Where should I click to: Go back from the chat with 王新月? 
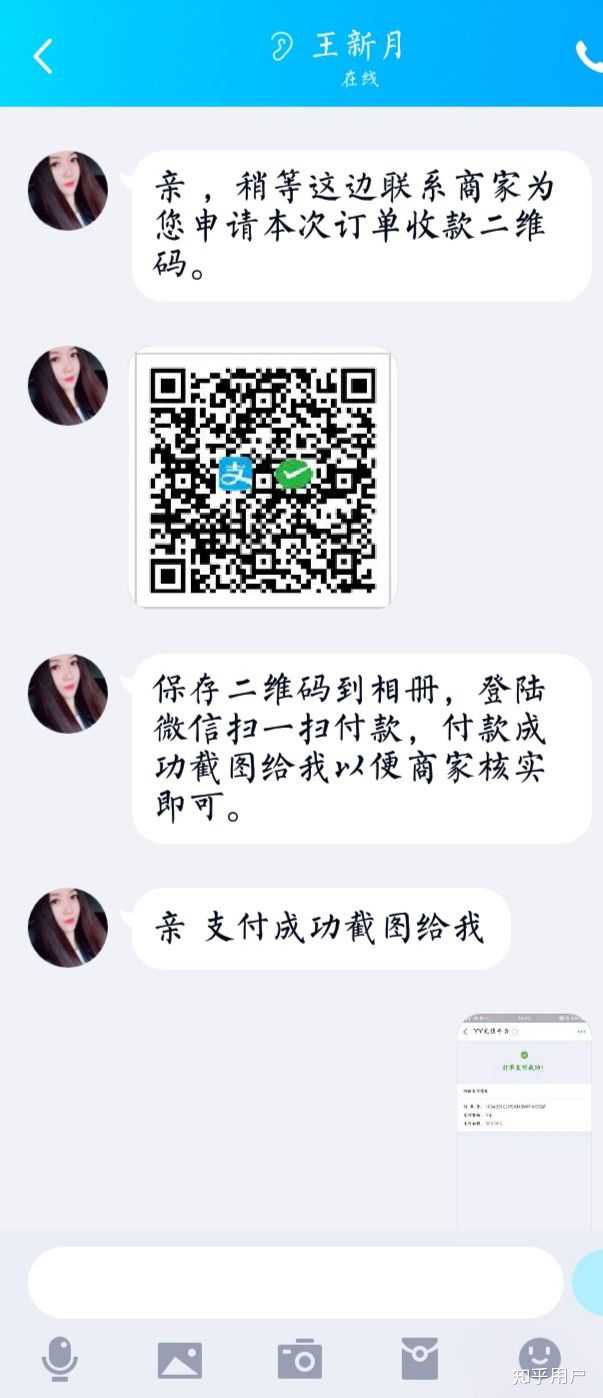pos(43,56)
